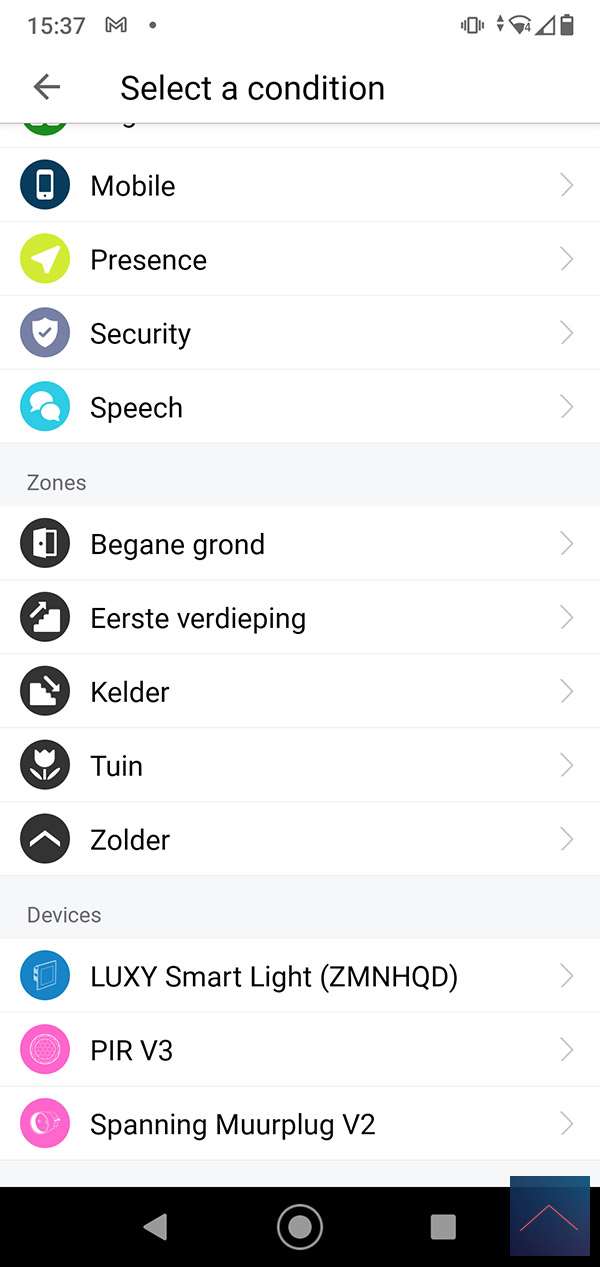Image resolution: width=600 pixels, height=1267 pixels.
Task: Open the recent apps overview
Action: click(x=442, y=1226)
